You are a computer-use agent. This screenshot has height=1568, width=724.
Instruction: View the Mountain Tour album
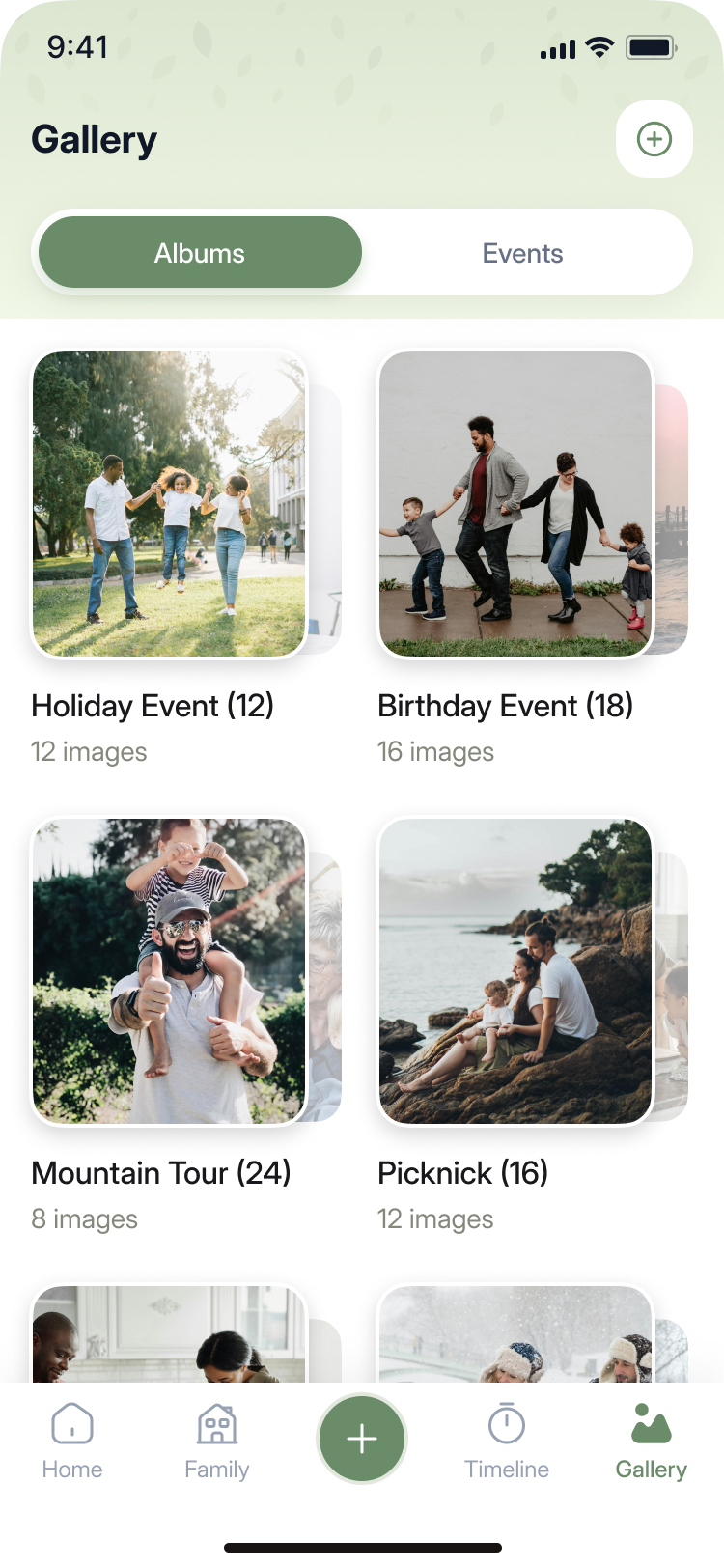[x=170, y=971]
